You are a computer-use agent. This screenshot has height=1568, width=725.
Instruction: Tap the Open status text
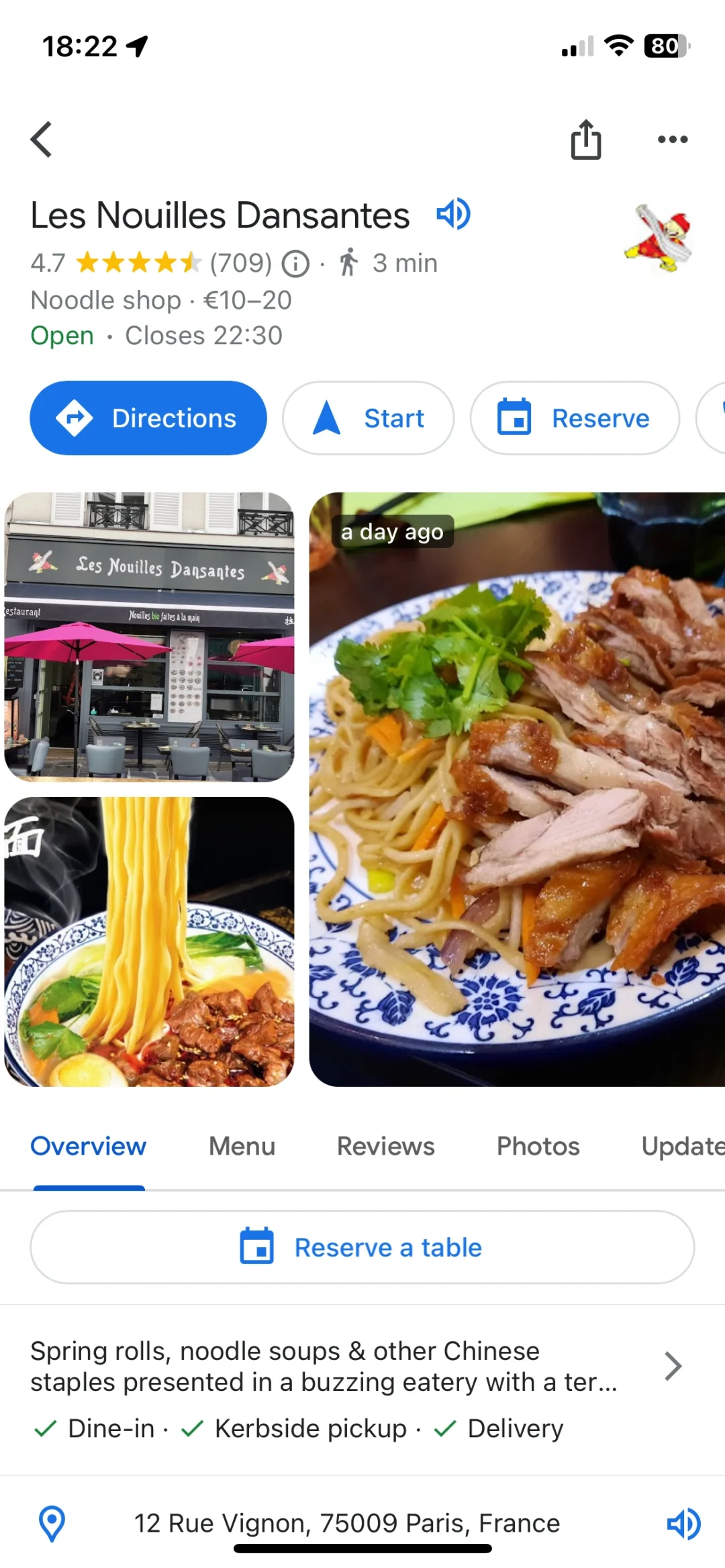61,335
